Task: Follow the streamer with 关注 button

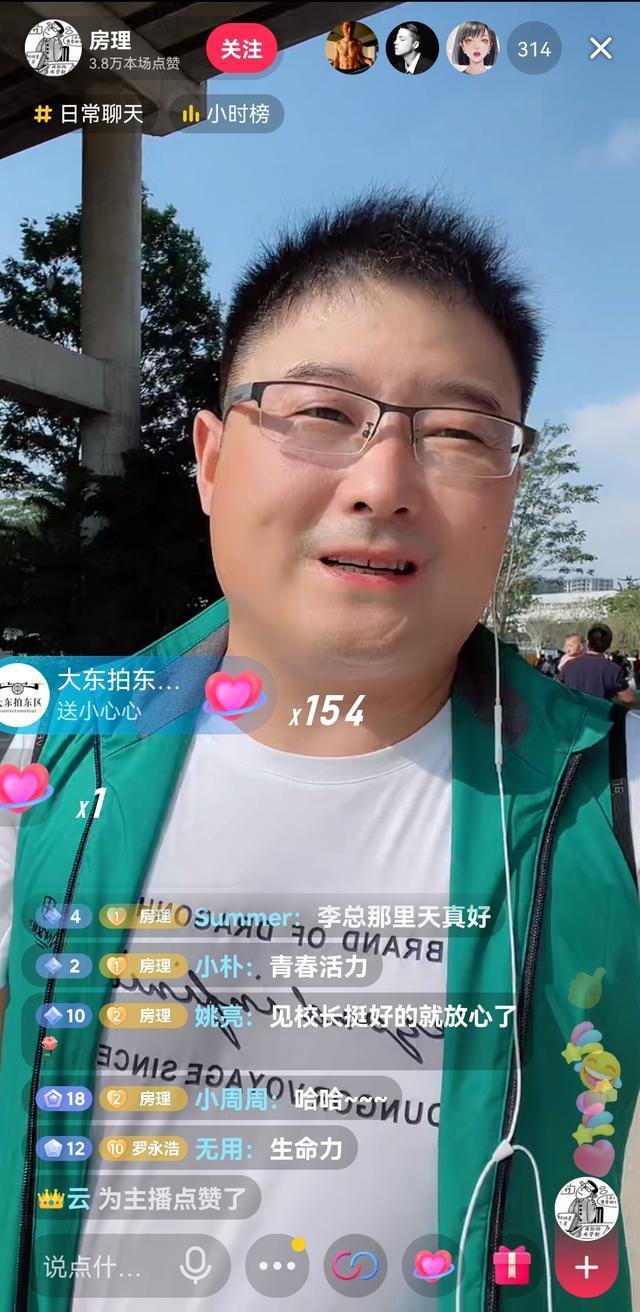Action: [241, 49]
